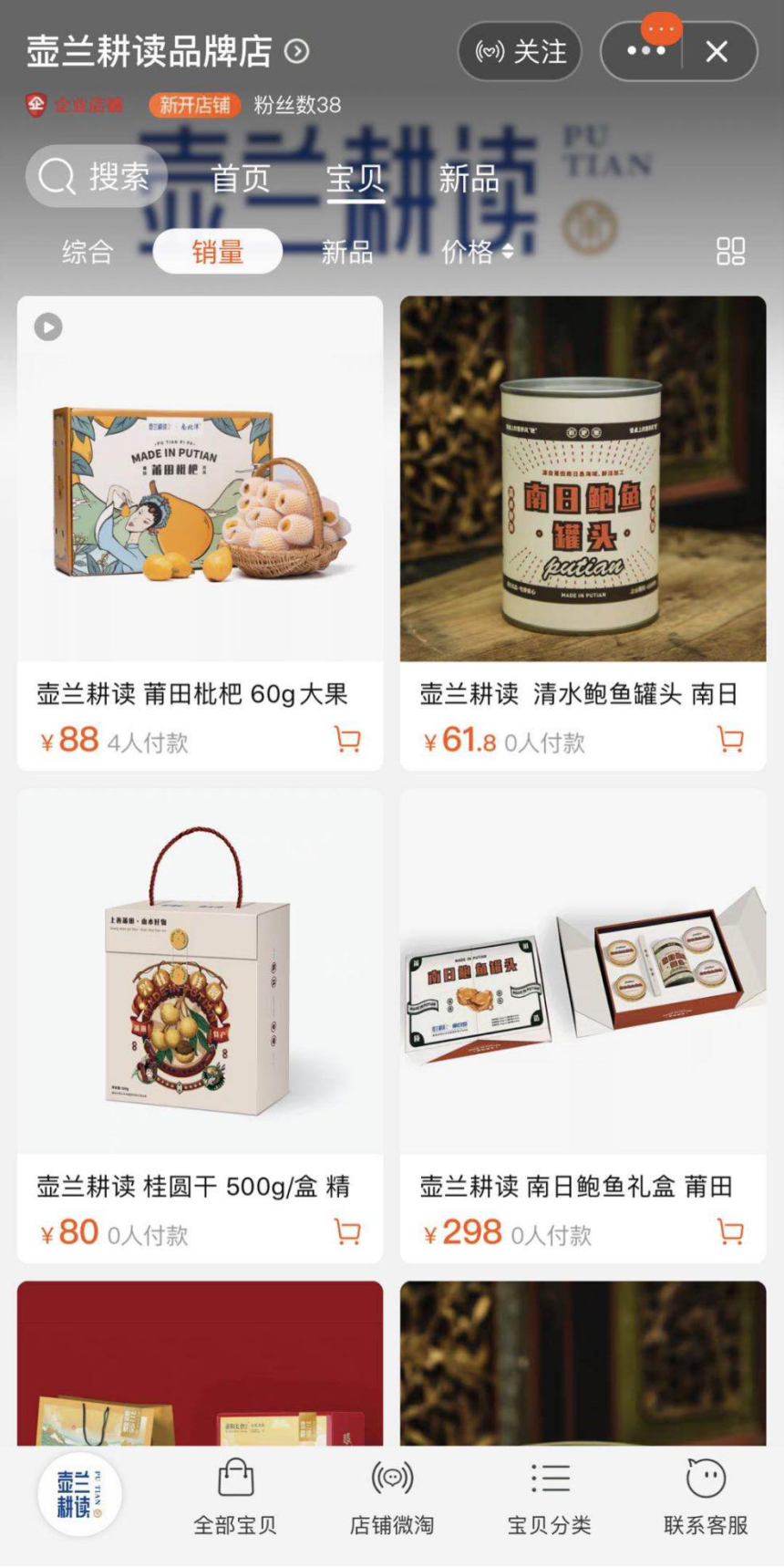The image size is (784, 1567).
Task: Add 南日鲍鱼礼盒 to cart
Action: (730, 1232)
